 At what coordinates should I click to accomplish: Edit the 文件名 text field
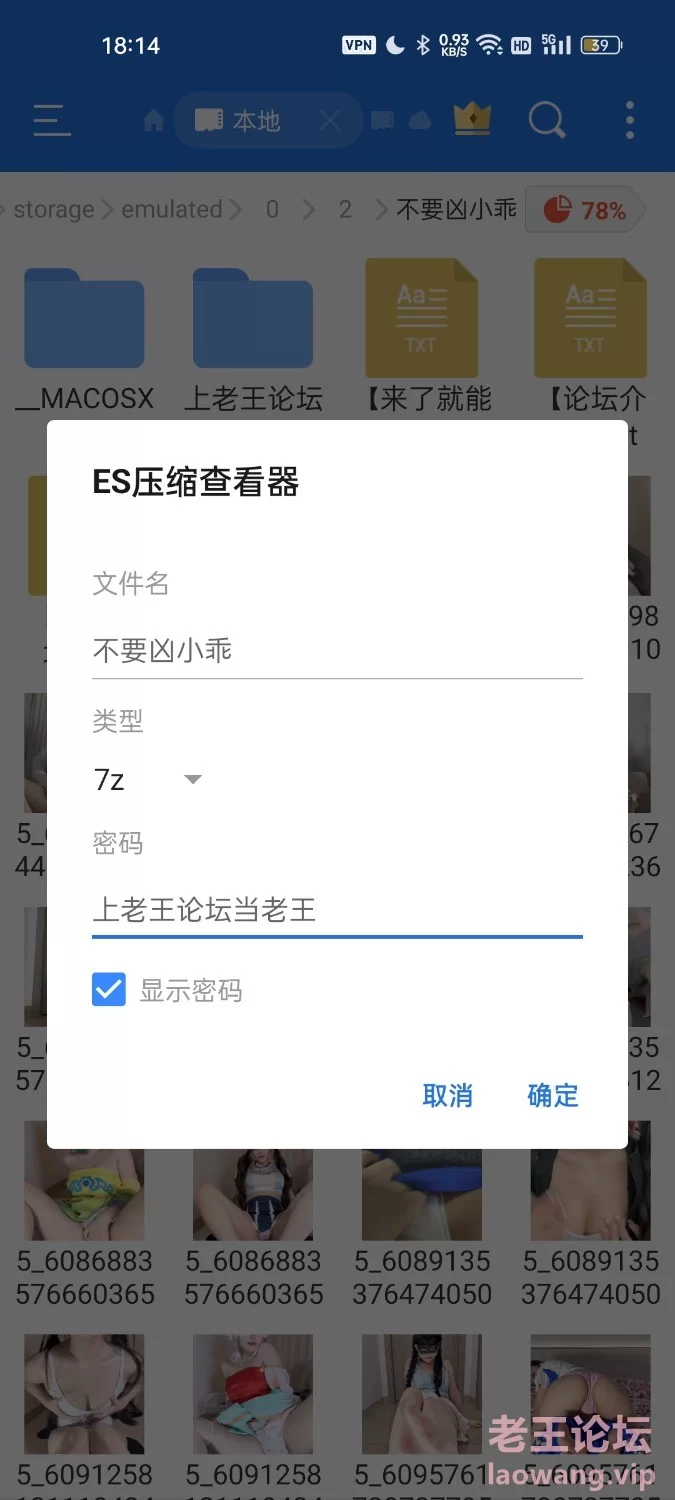[x=336, y=652]
